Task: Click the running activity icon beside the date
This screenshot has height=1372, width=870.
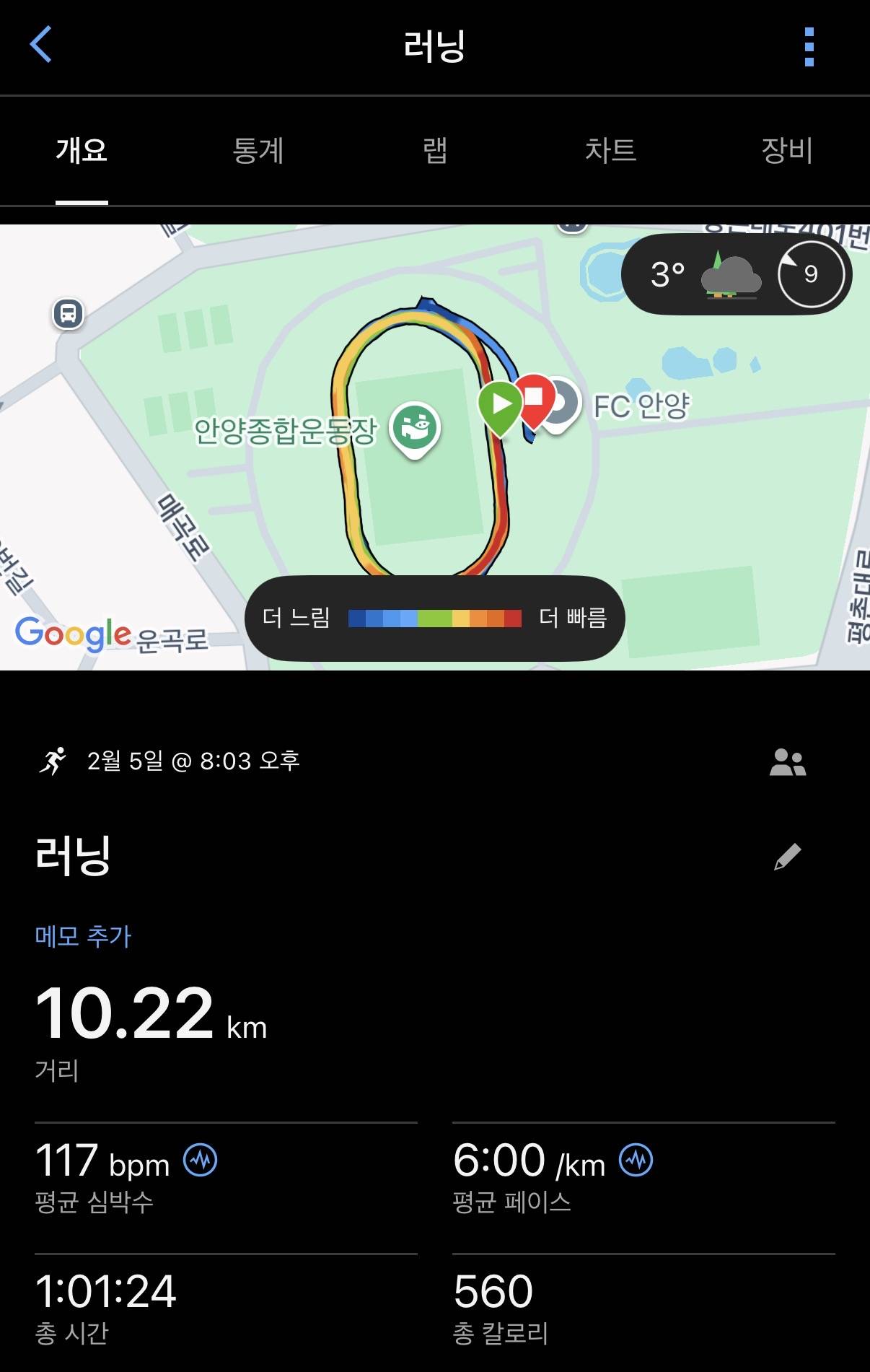Action: click(x=53, y=759)
